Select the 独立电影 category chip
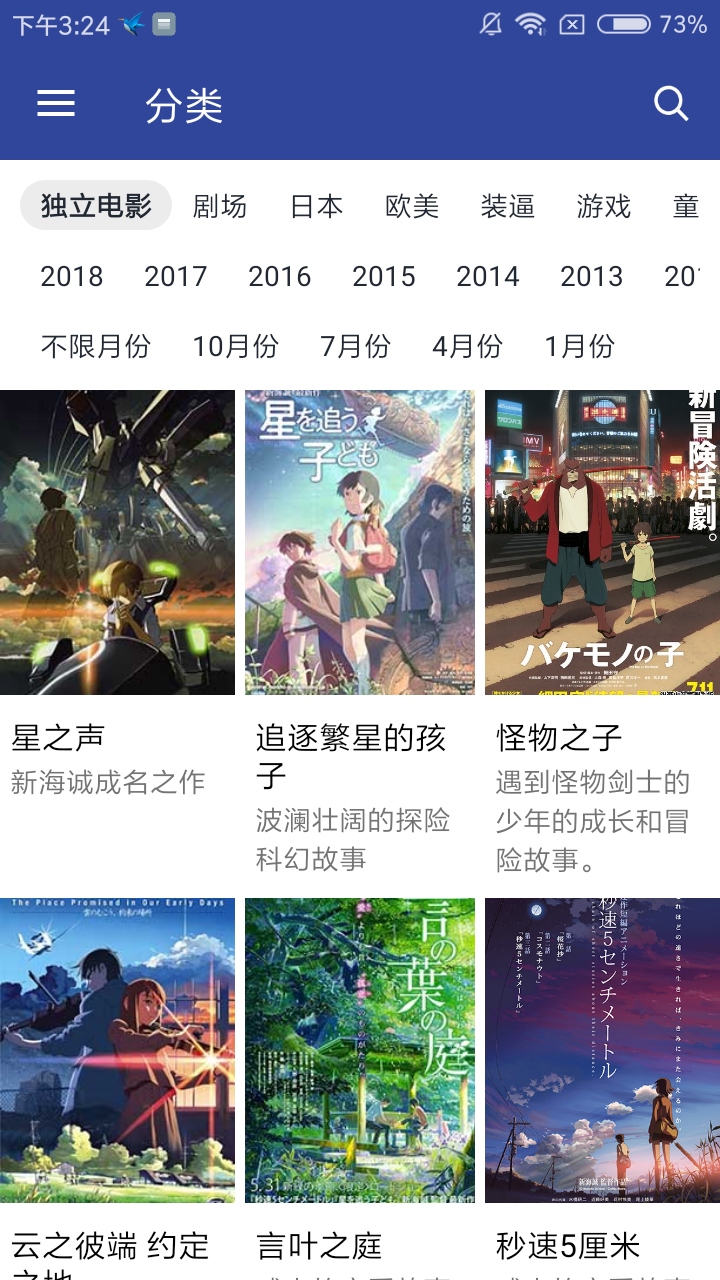 [94, 206]
